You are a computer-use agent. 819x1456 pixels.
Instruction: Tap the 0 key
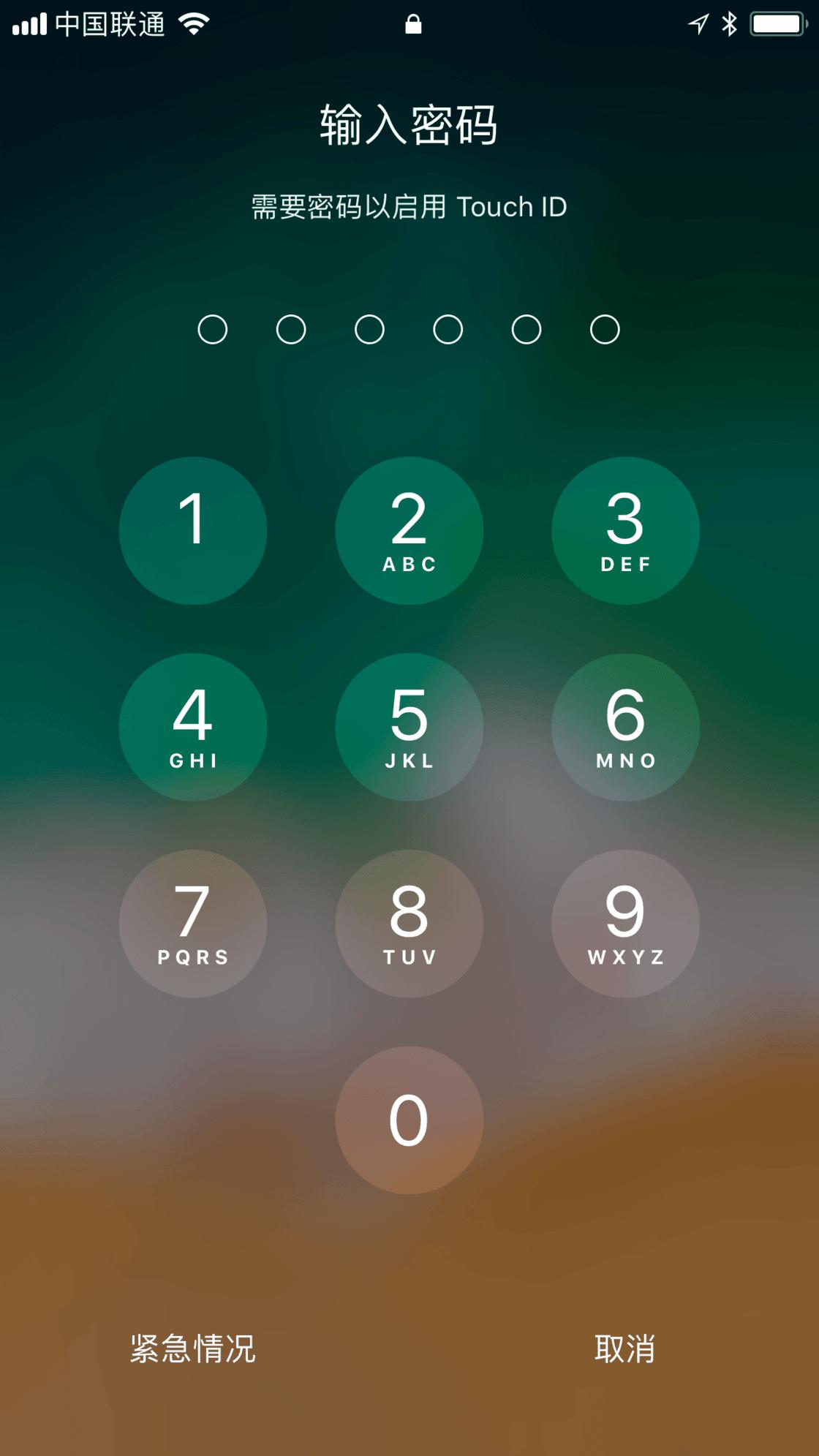(409, 1120)
